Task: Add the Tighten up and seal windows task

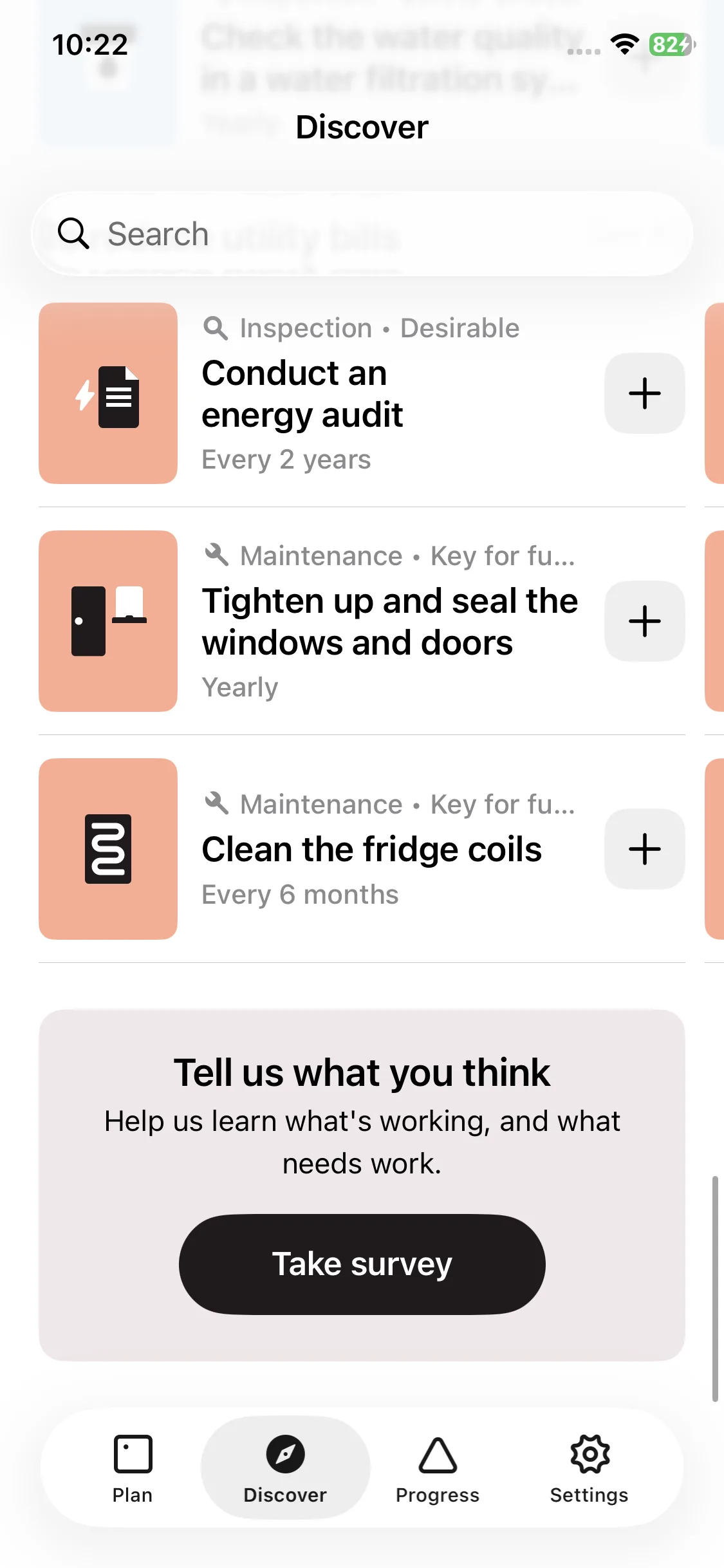Action: click(644, 621)
